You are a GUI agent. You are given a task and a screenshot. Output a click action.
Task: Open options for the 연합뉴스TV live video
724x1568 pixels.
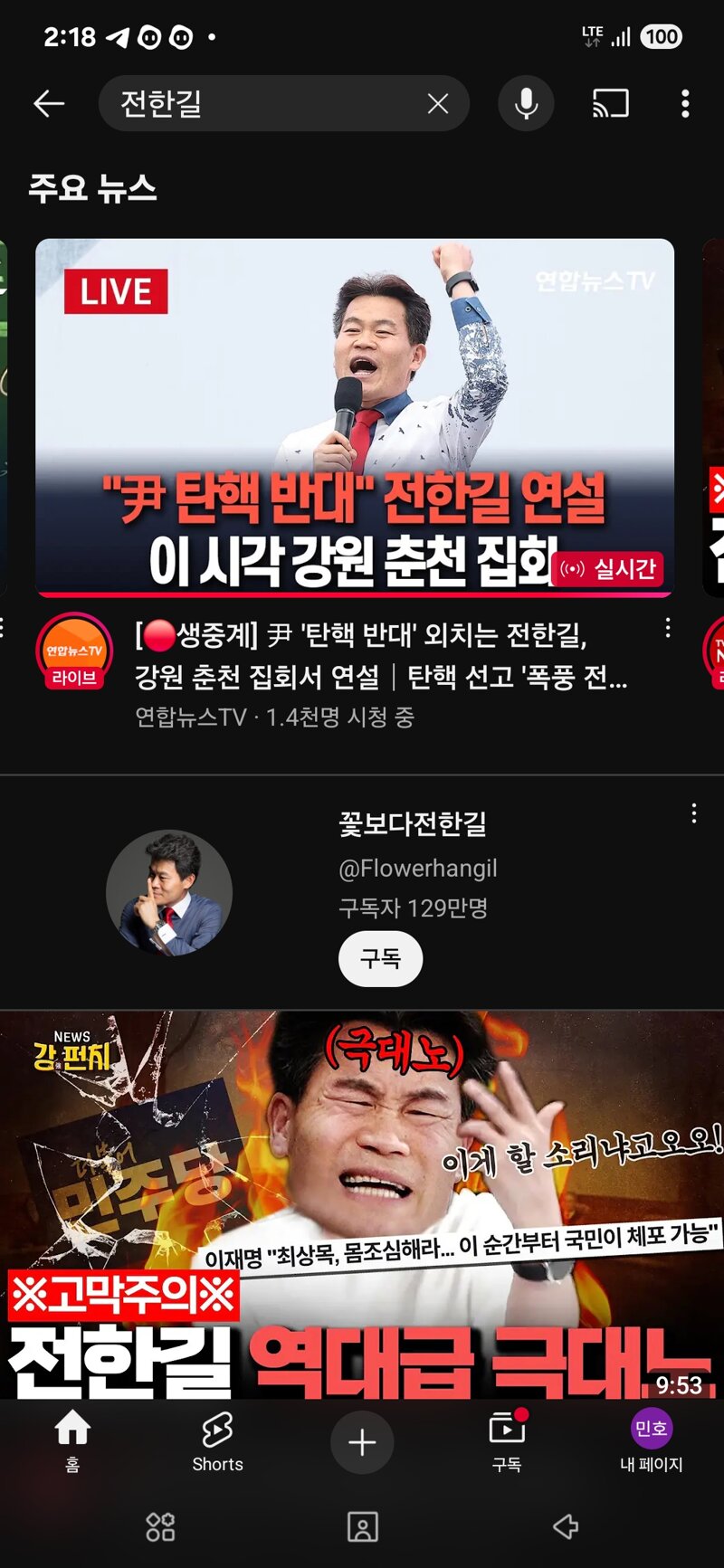pos(668,628)
